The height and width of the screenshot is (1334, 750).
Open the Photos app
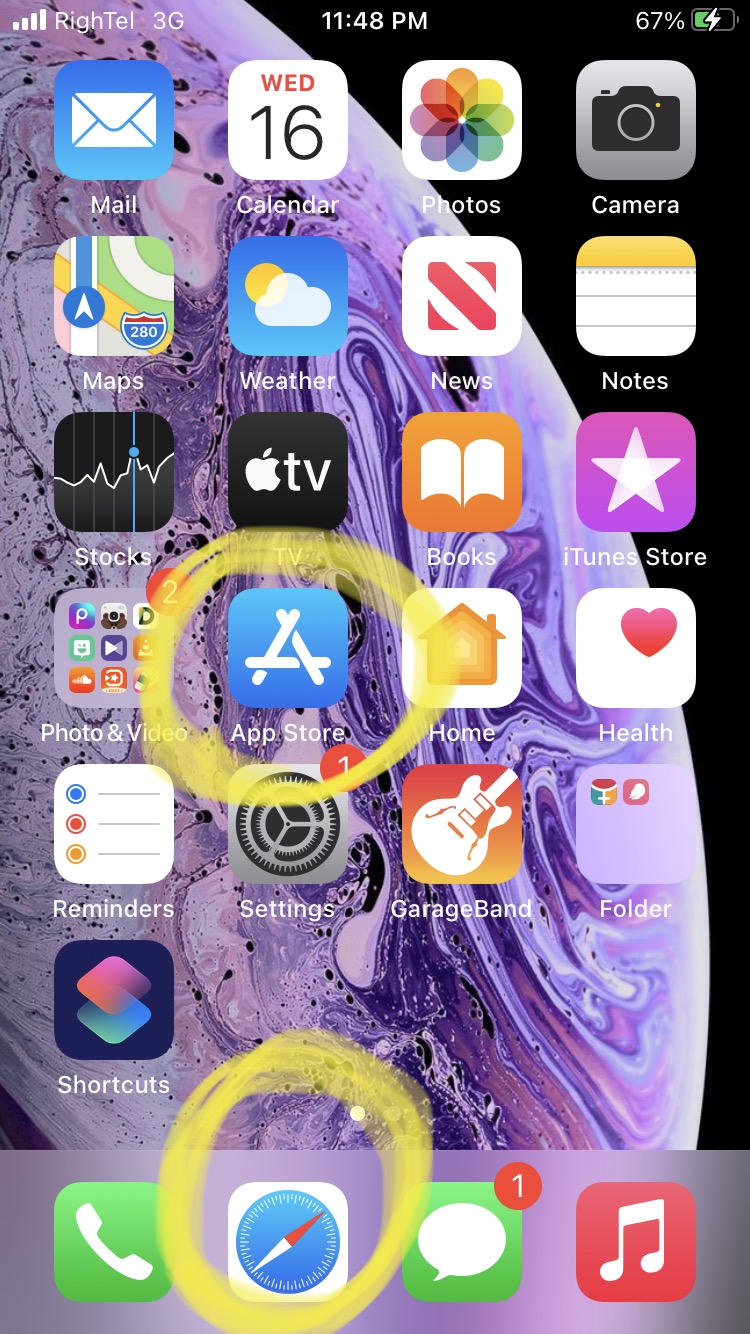(x=462, y=120)
